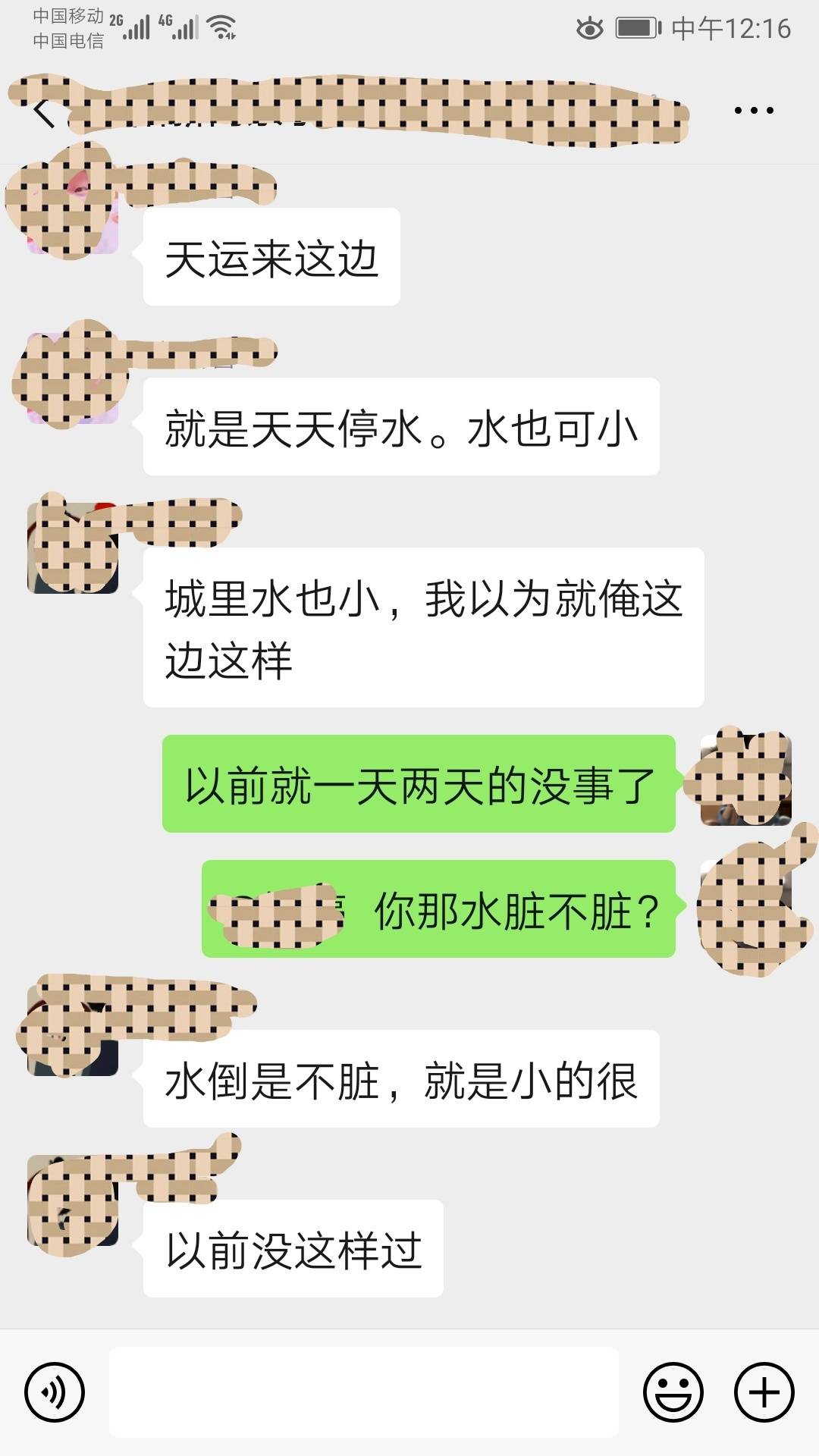The image size is (819, 1456).
Task: Go back from the chat
Action: point(44,113)
